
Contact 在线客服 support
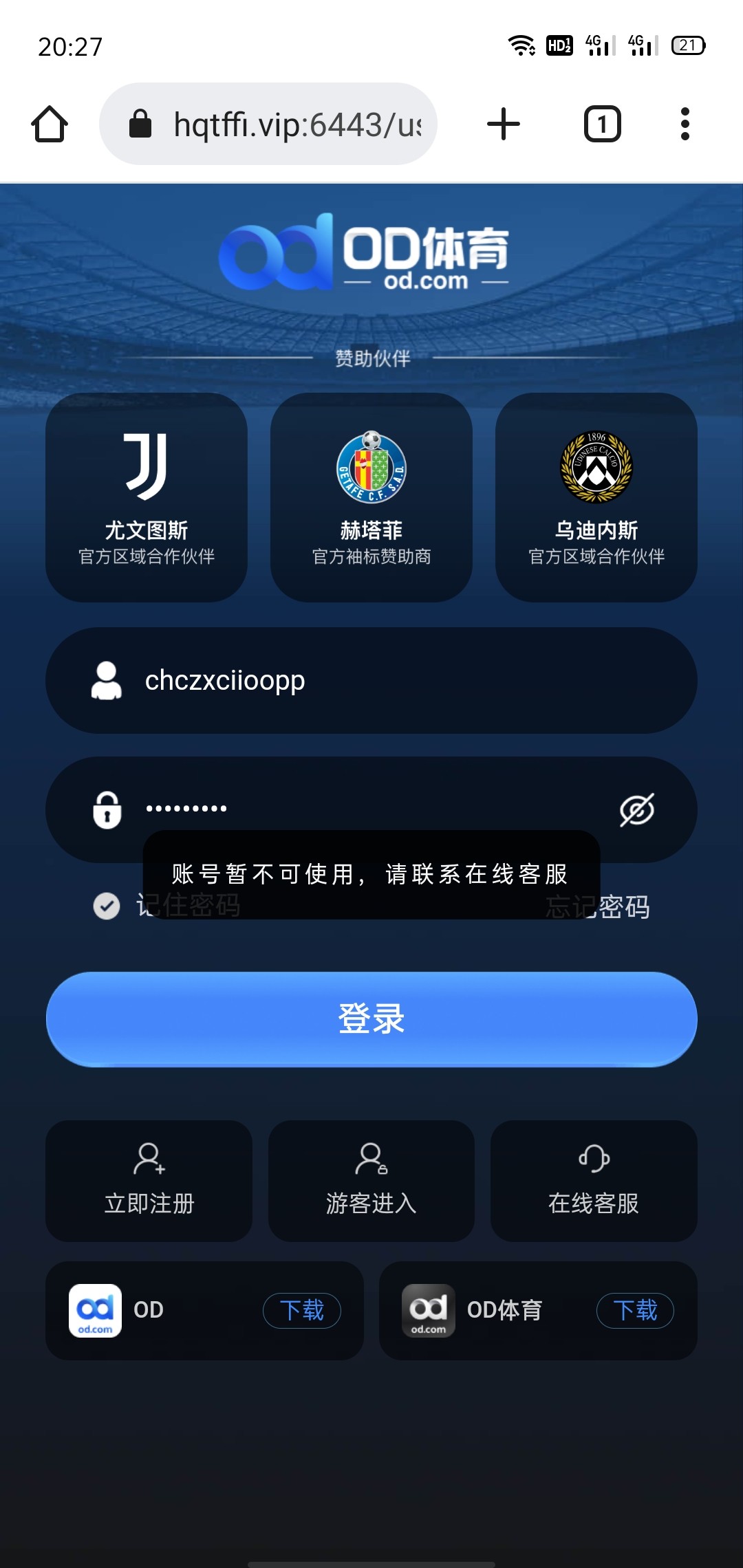594,1181
